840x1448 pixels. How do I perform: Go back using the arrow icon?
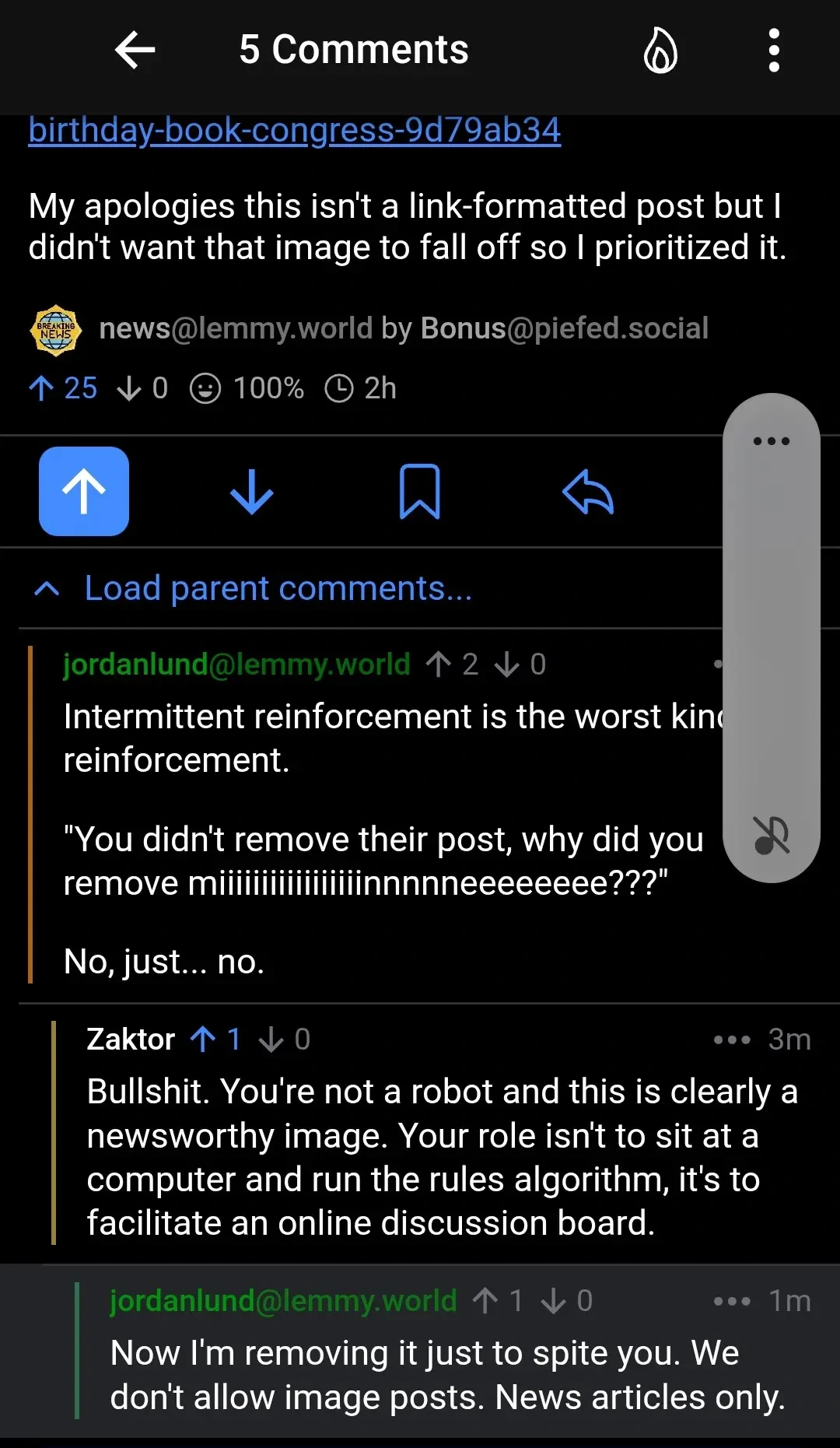click(x=135, y=51)
